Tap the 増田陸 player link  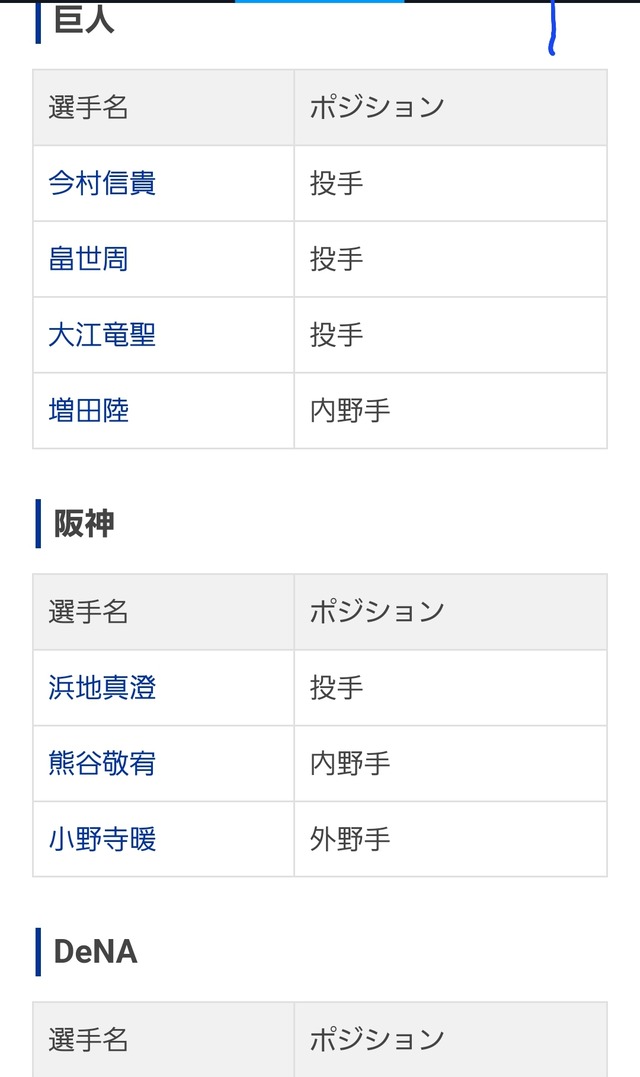click(89, 411)
